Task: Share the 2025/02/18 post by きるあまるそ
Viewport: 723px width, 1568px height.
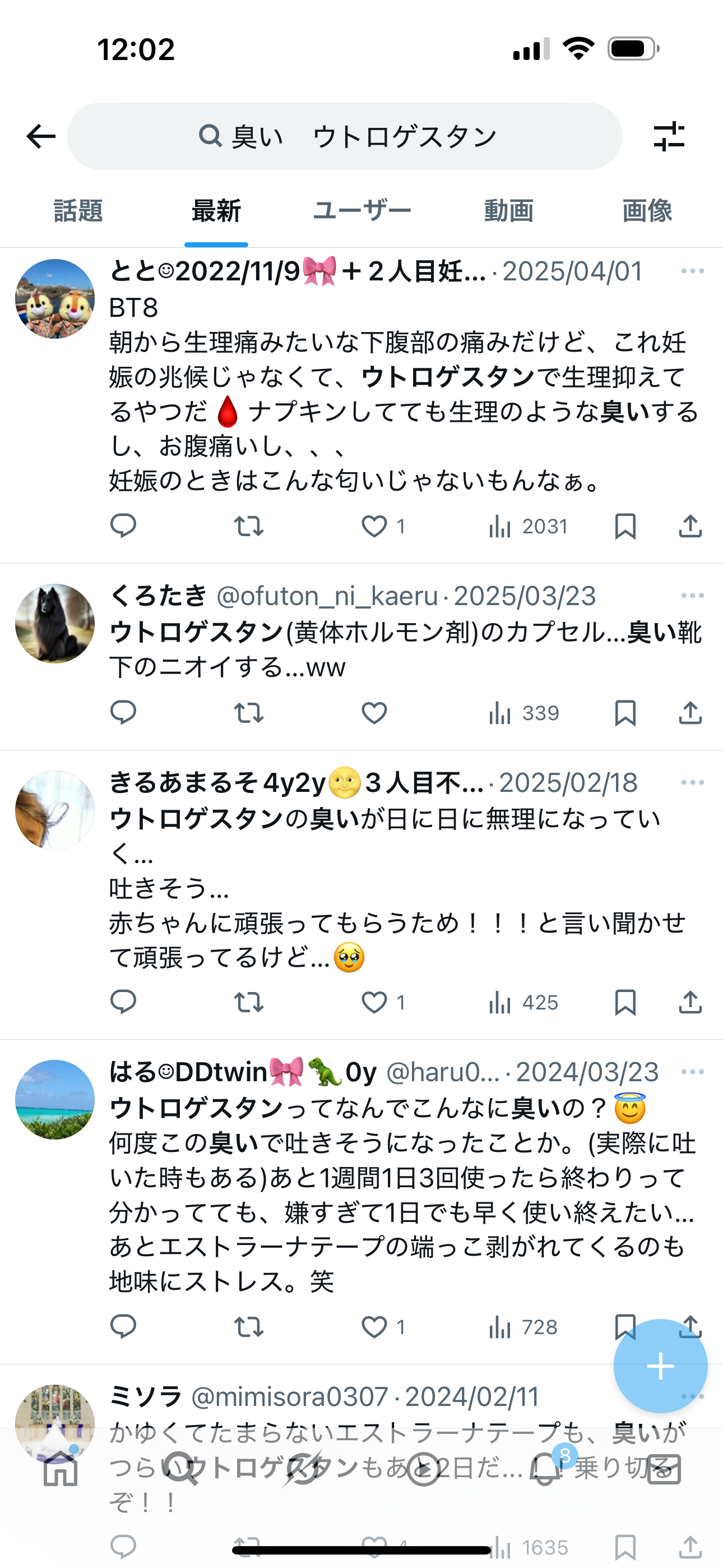Action: point(690,1003)
